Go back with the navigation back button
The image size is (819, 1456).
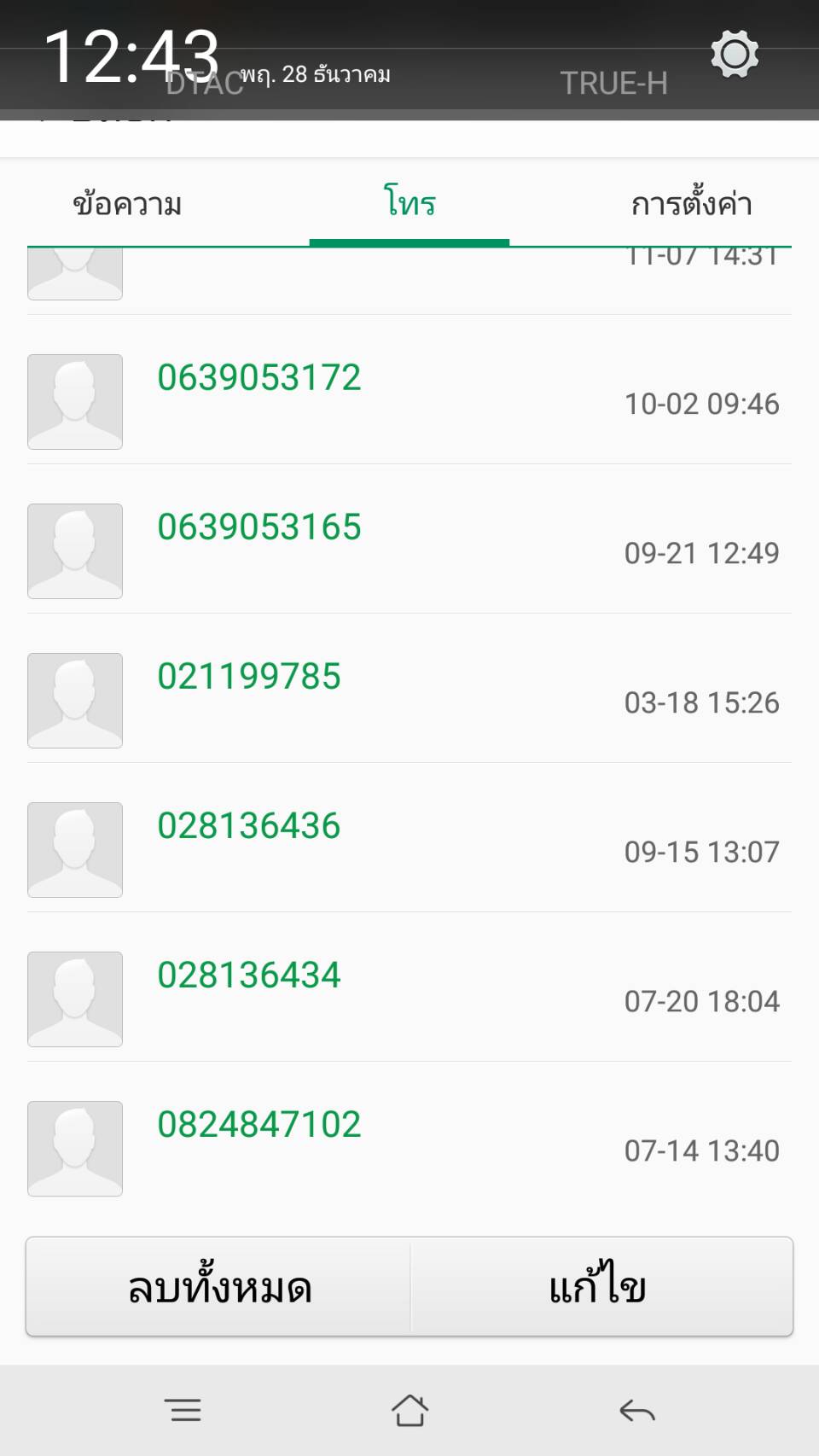636,1411
